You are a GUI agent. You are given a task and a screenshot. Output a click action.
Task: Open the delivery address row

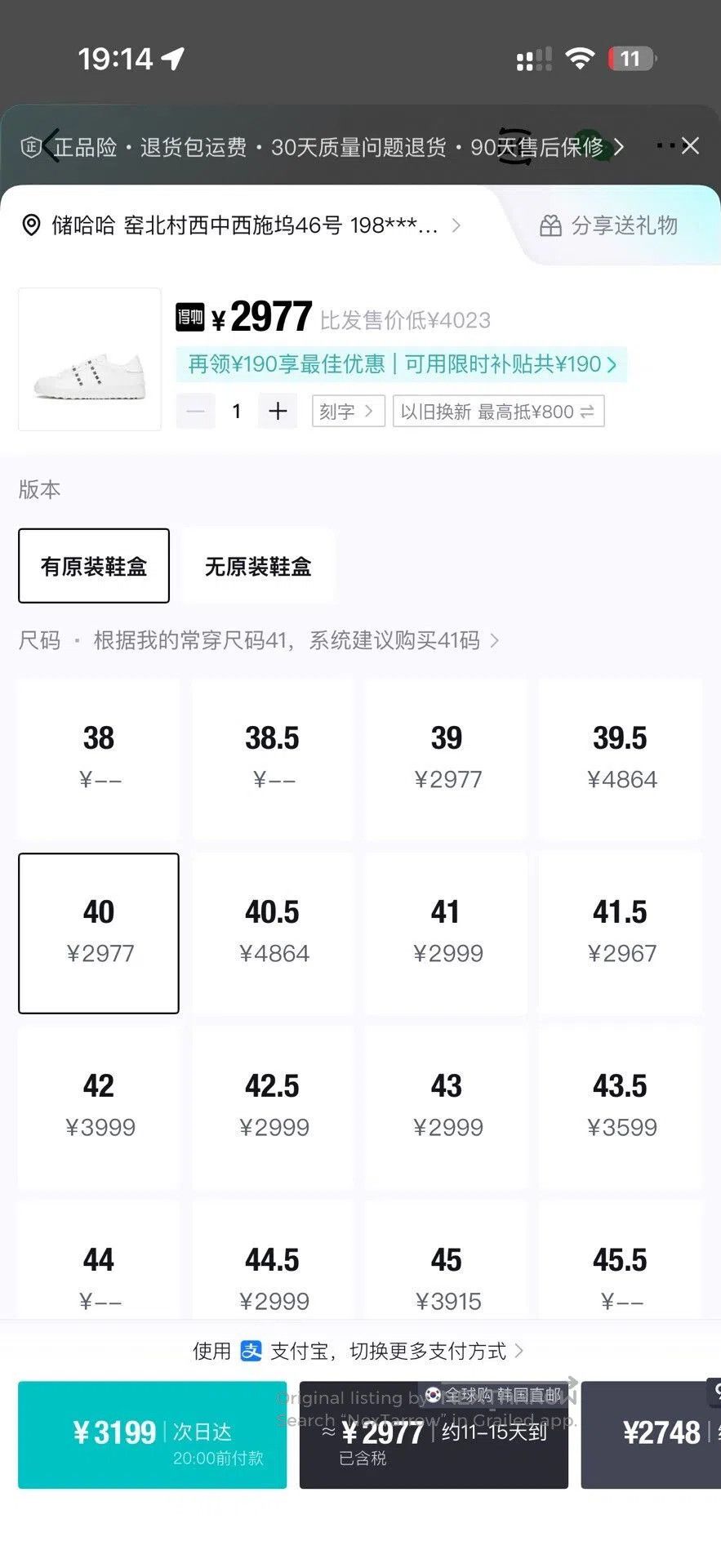pyautogui.click(x=241, y=225)
